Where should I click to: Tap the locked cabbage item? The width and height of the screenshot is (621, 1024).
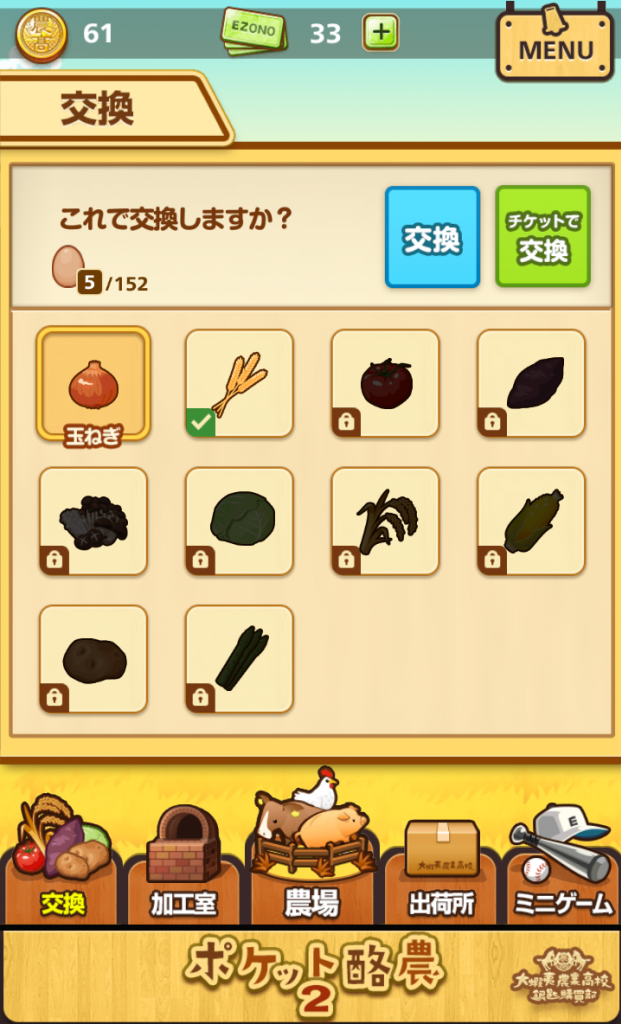[239, 521]
